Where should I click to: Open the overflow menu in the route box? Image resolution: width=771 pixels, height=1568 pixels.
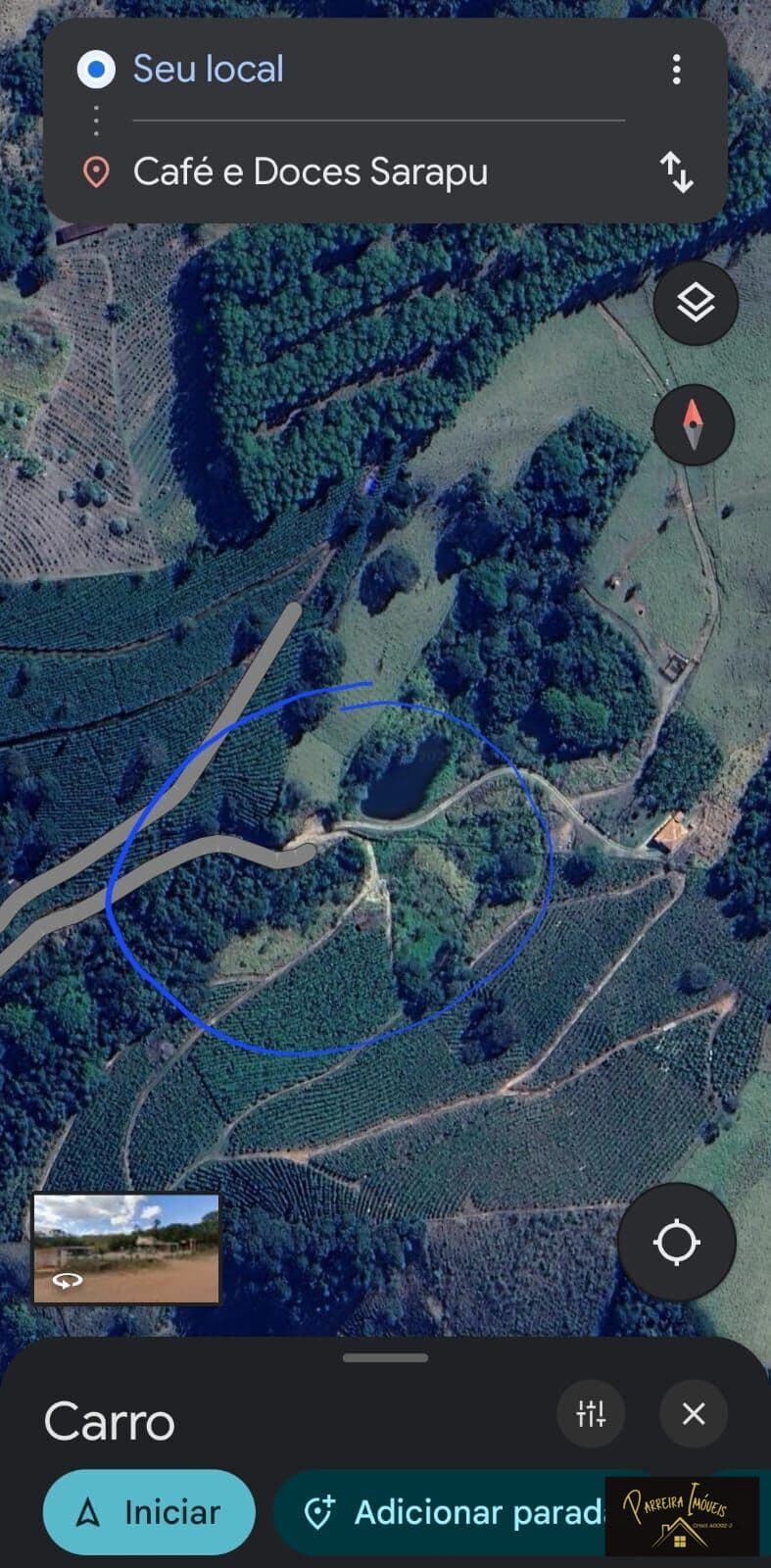676,70
